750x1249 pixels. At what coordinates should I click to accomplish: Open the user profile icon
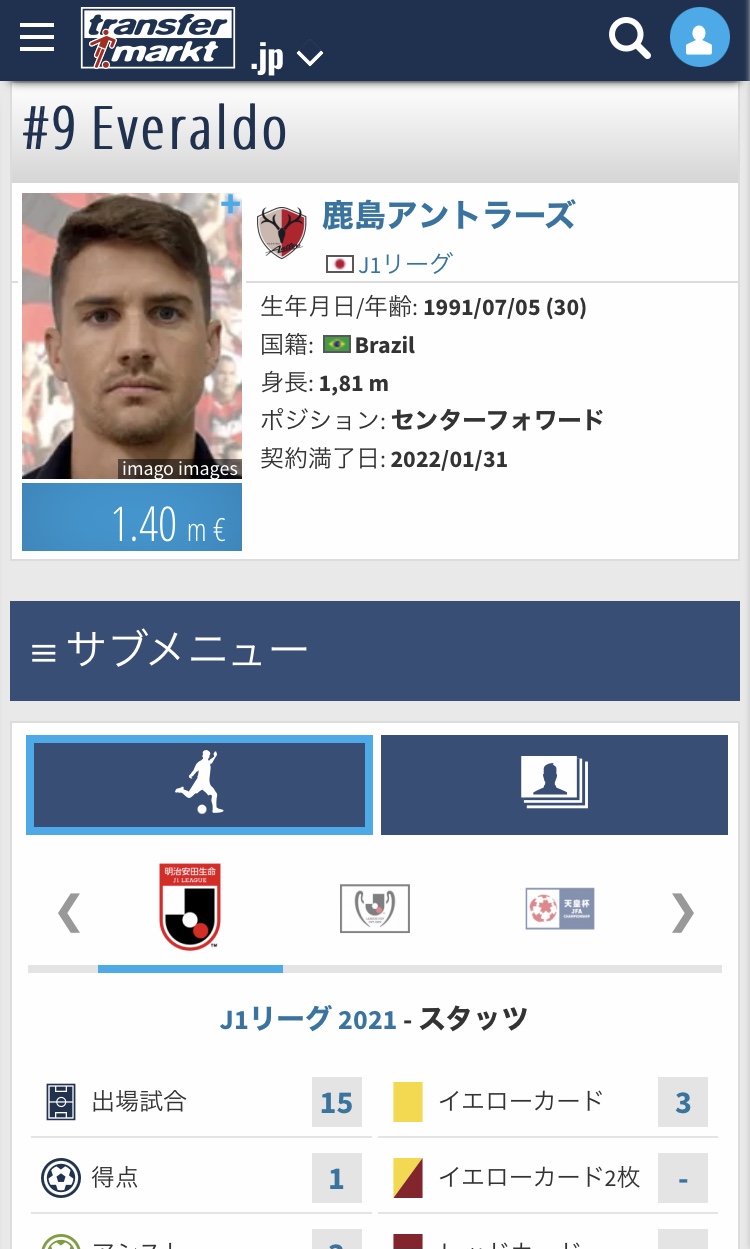click(x=699, y=38)
